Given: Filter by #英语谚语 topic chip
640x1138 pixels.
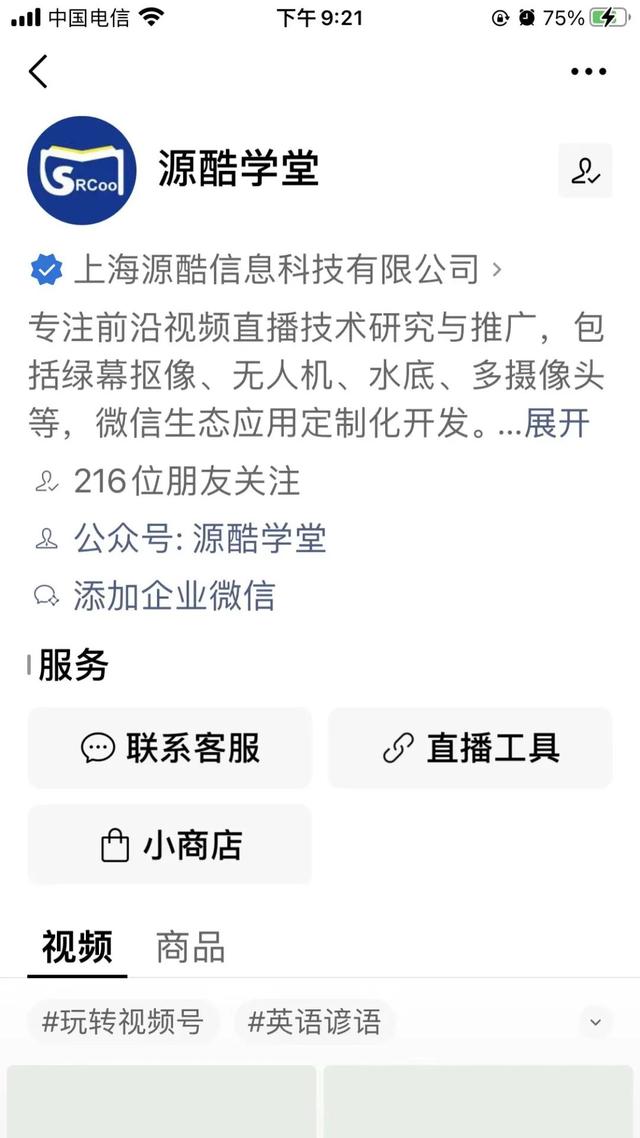Looking at the screenshot, I should [x=314, y=1022].
